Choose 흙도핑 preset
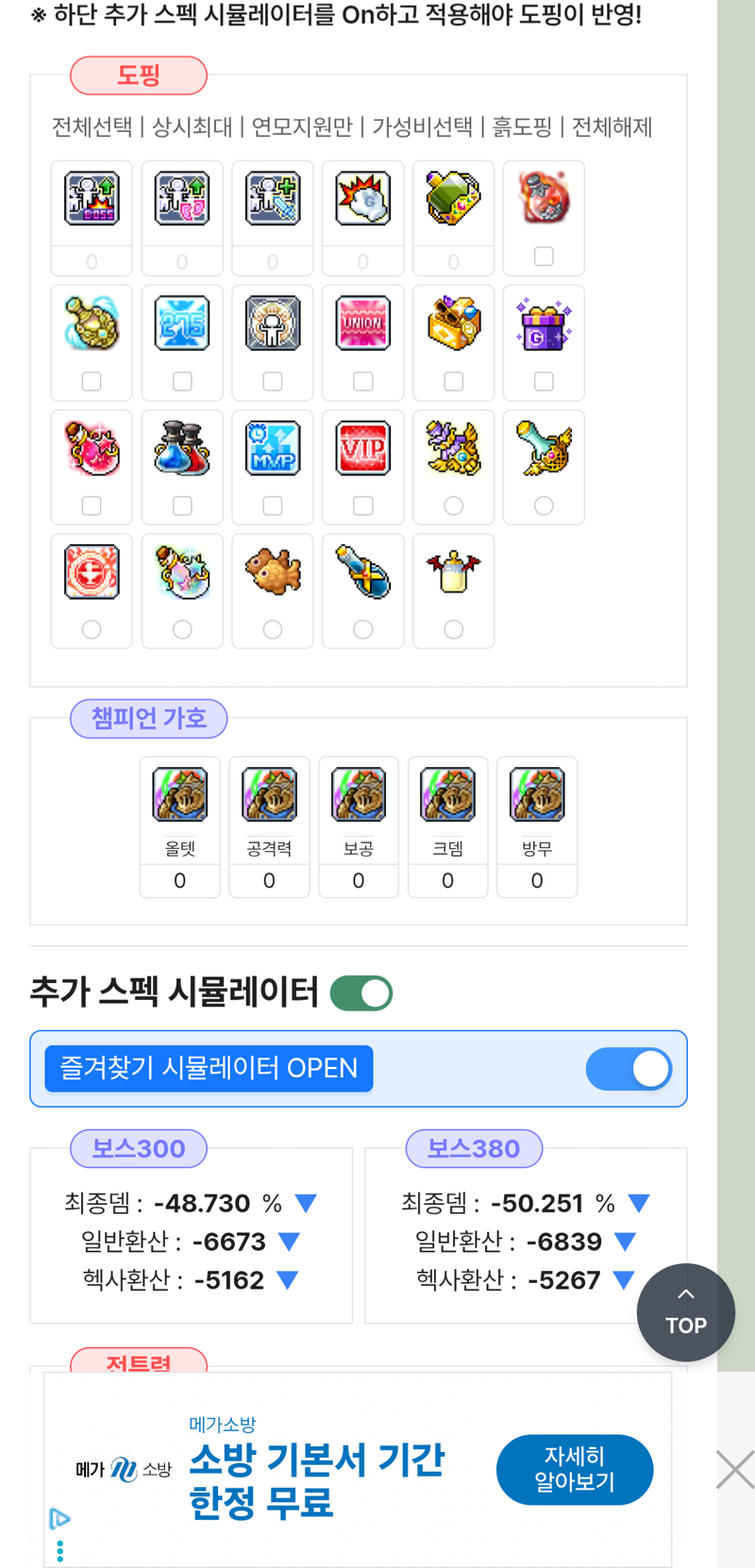755x1568 pixels. point(522,127)
